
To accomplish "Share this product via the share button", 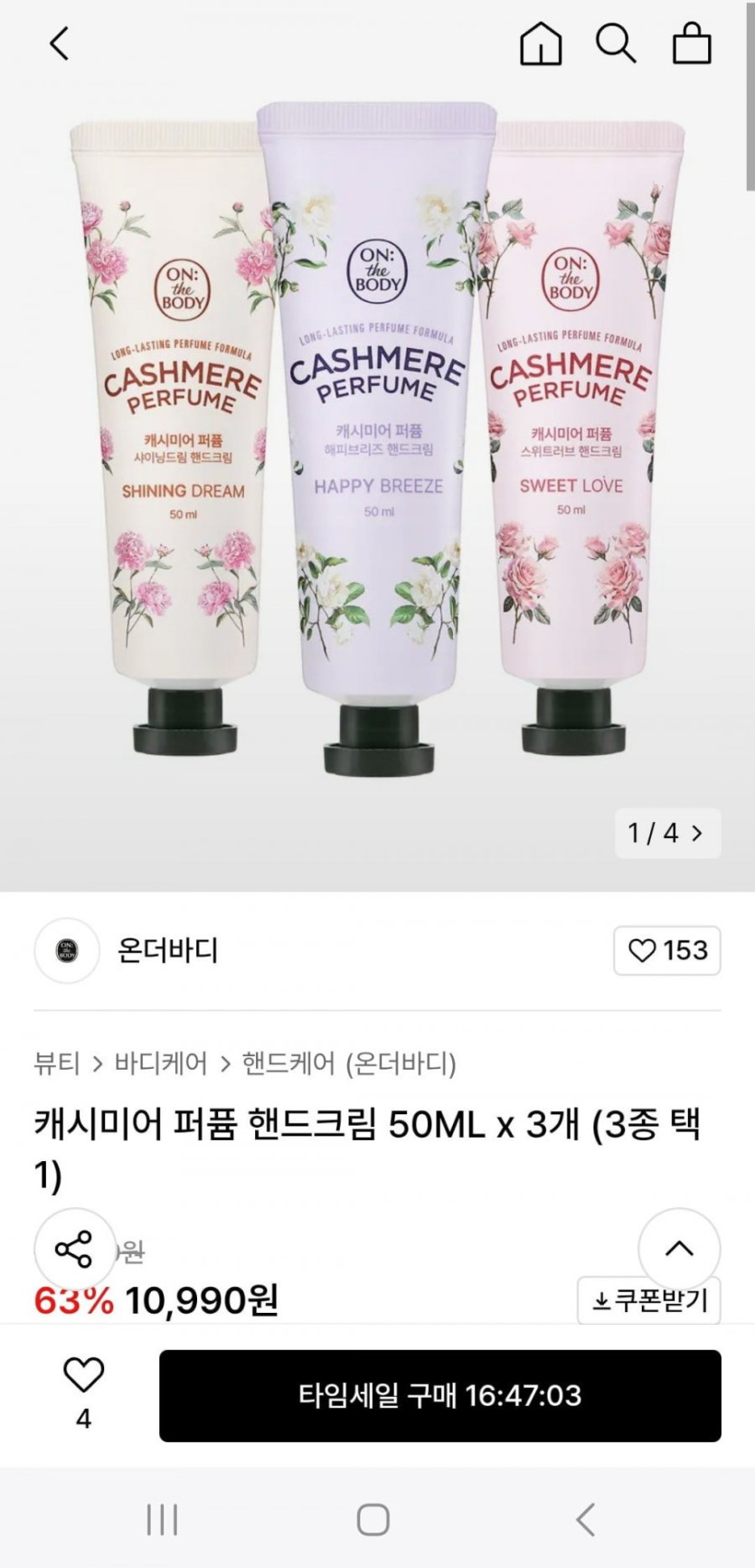I will click(74, 1249).
